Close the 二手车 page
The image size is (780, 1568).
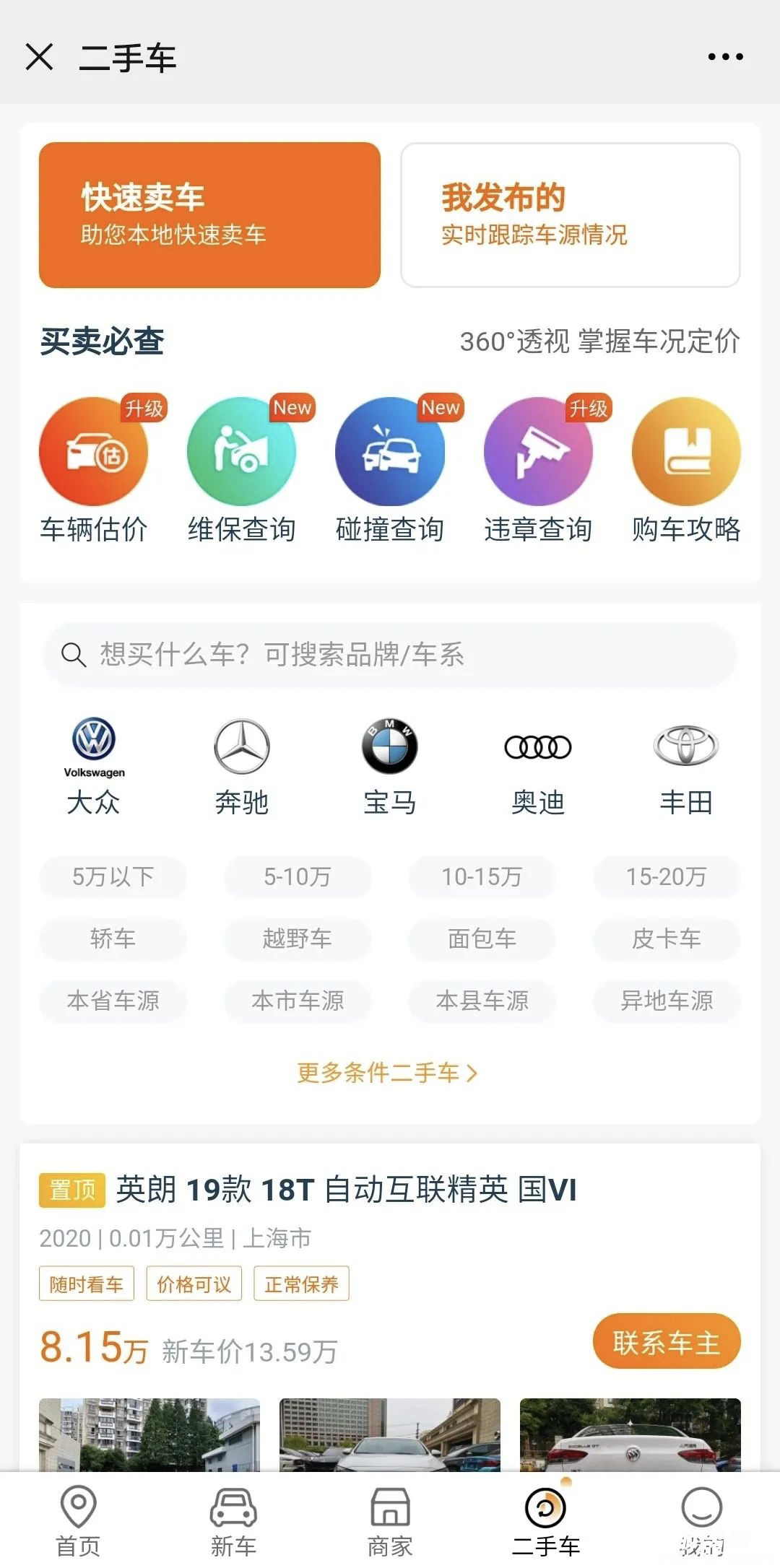pos(40,57)
